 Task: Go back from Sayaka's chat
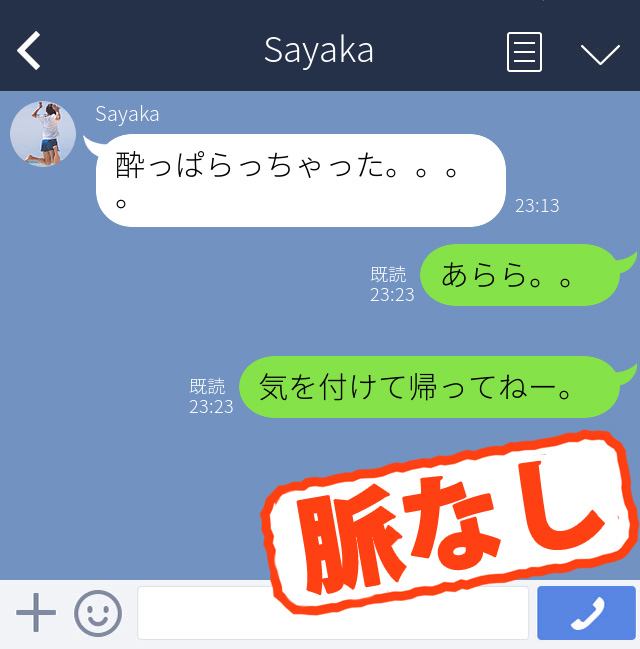[30, 51]
